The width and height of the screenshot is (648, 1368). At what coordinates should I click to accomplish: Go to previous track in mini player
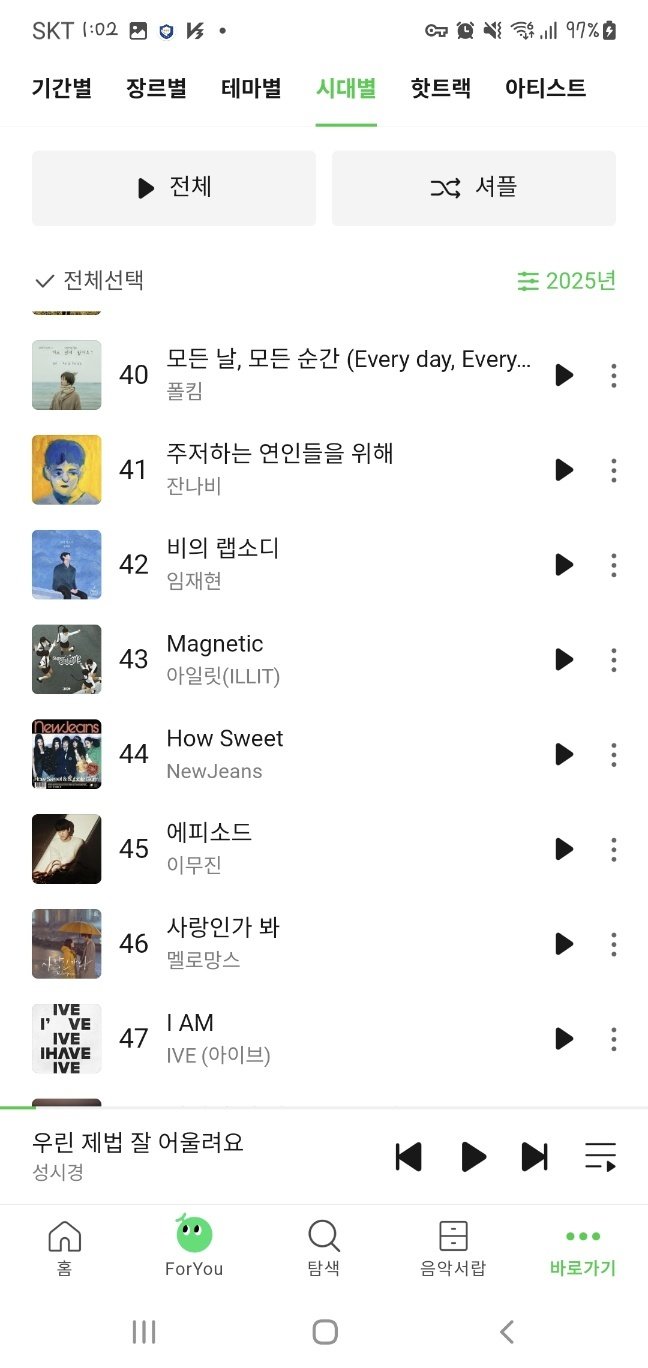pyautogui.click(x=408, y=1157)
